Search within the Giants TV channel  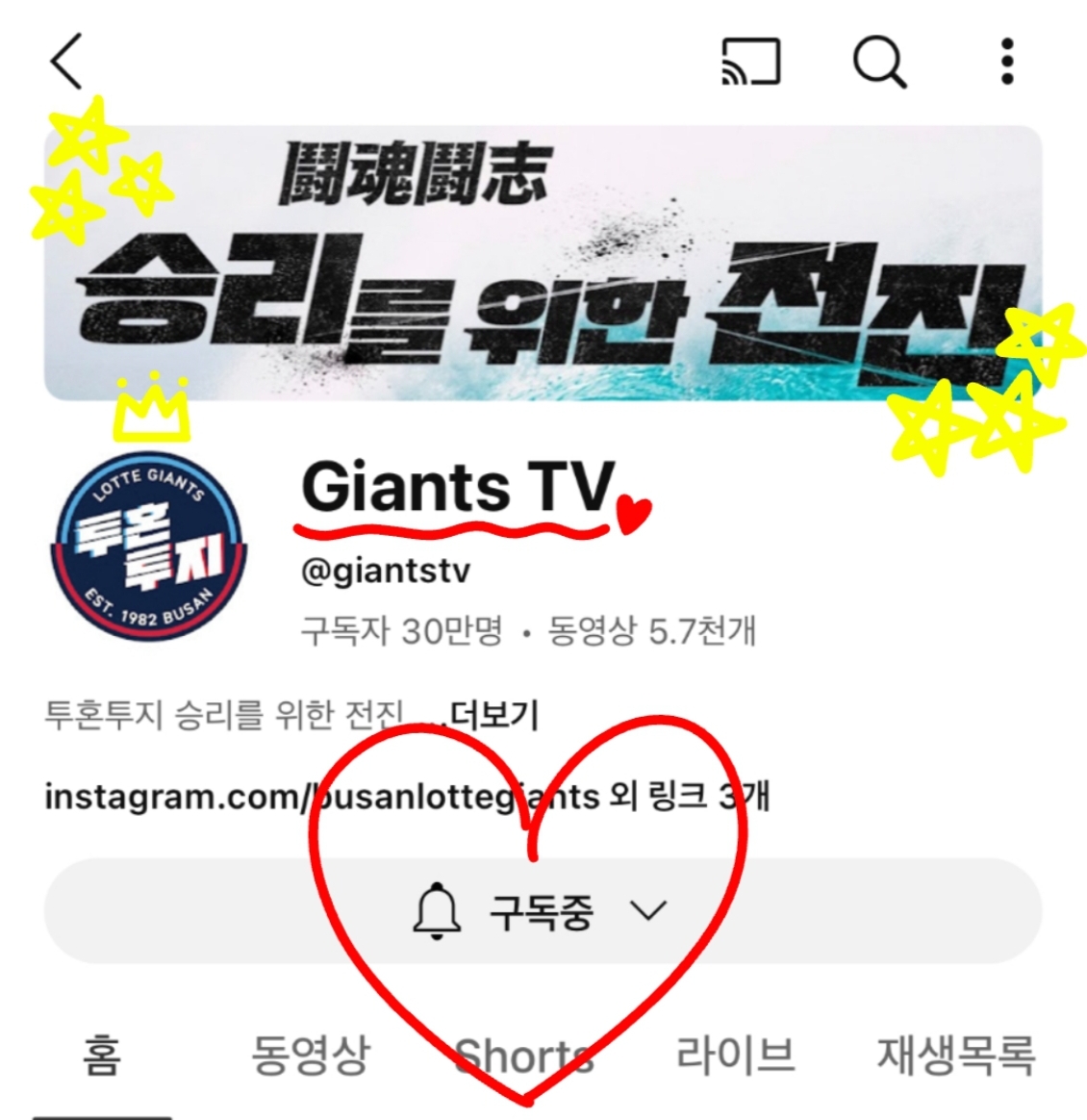pos(879,63)
